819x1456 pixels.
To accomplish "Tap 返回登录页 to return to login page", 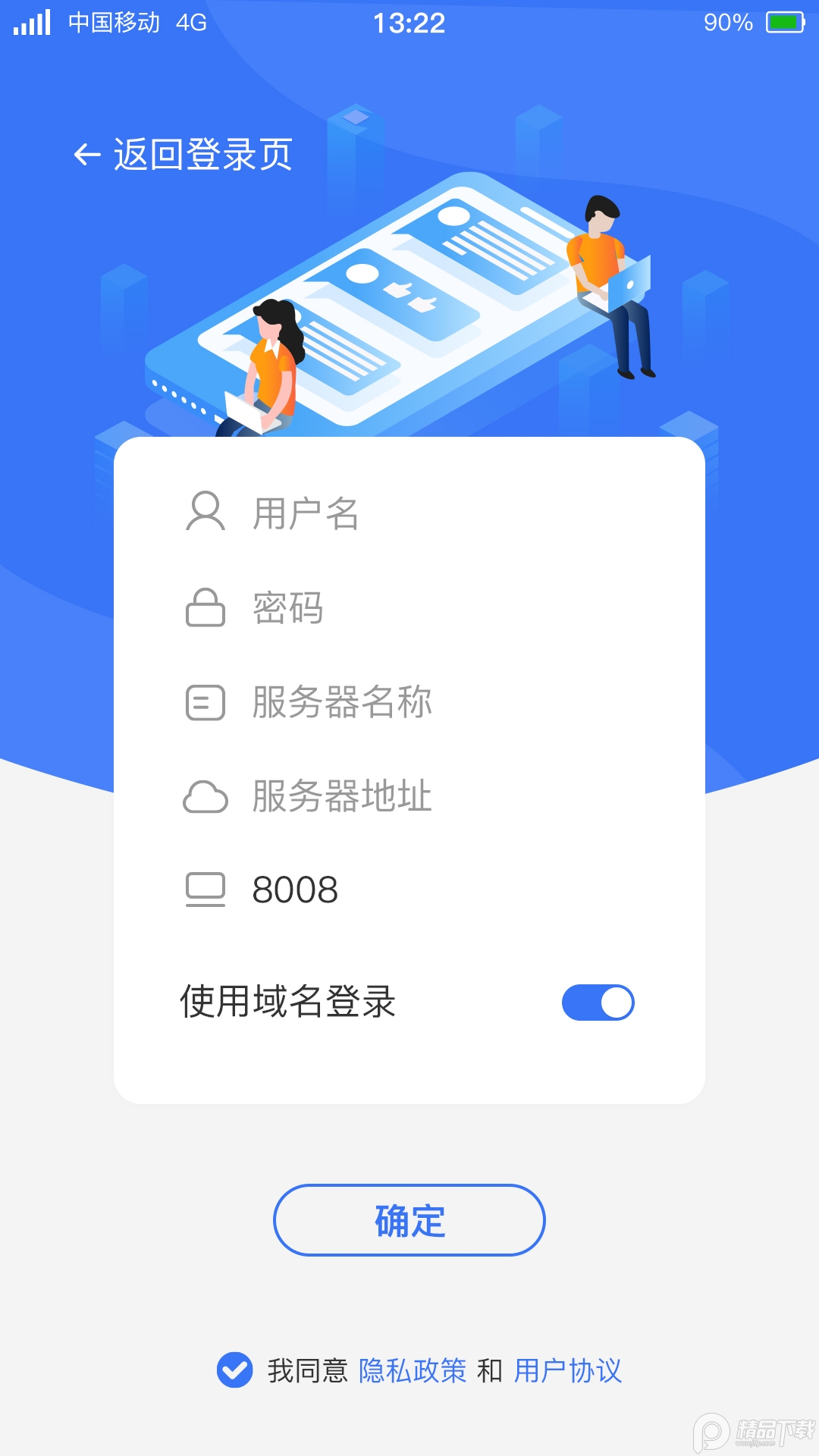I will pyautogui.click(x=205, y=153).
